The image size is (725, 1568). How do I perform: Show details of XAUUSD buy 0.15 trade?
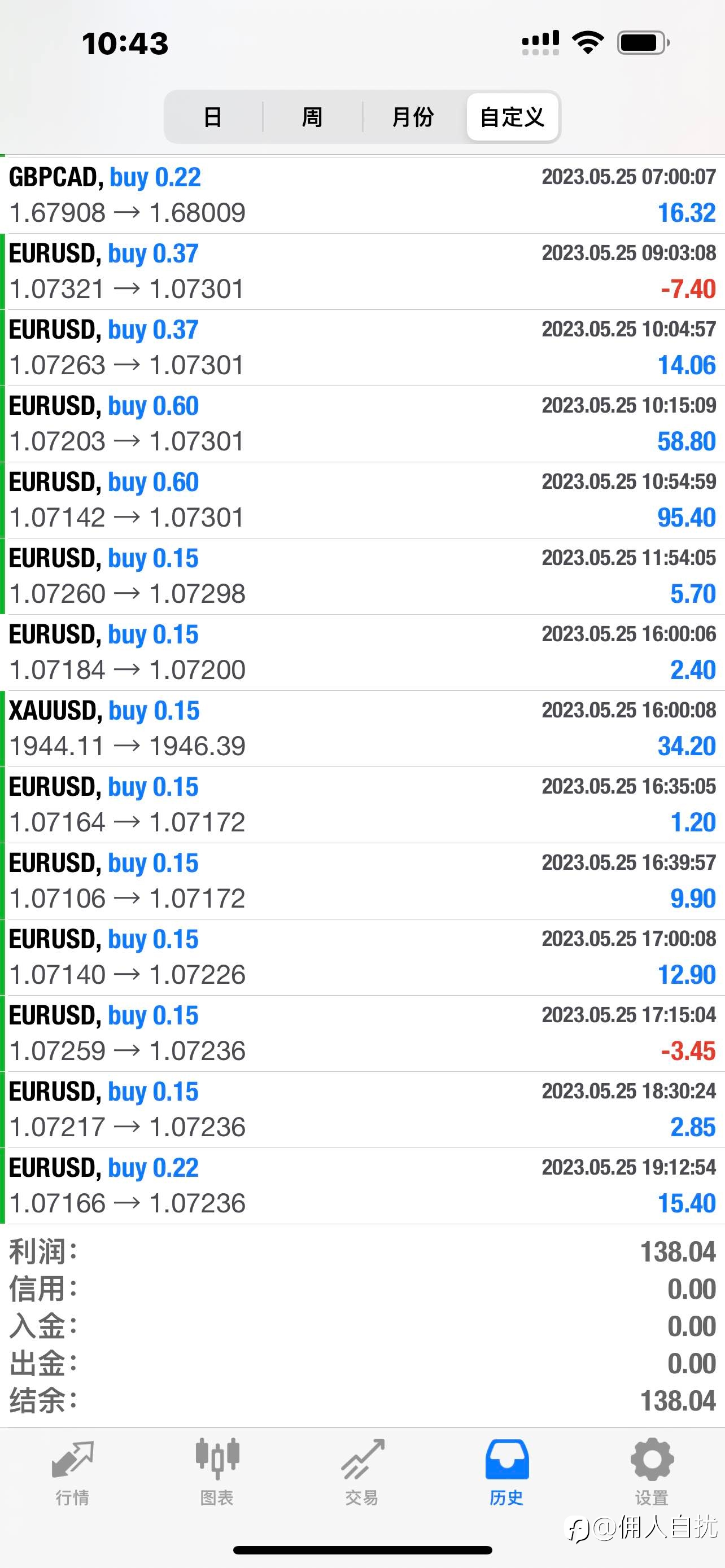click(x=362, y=729)
